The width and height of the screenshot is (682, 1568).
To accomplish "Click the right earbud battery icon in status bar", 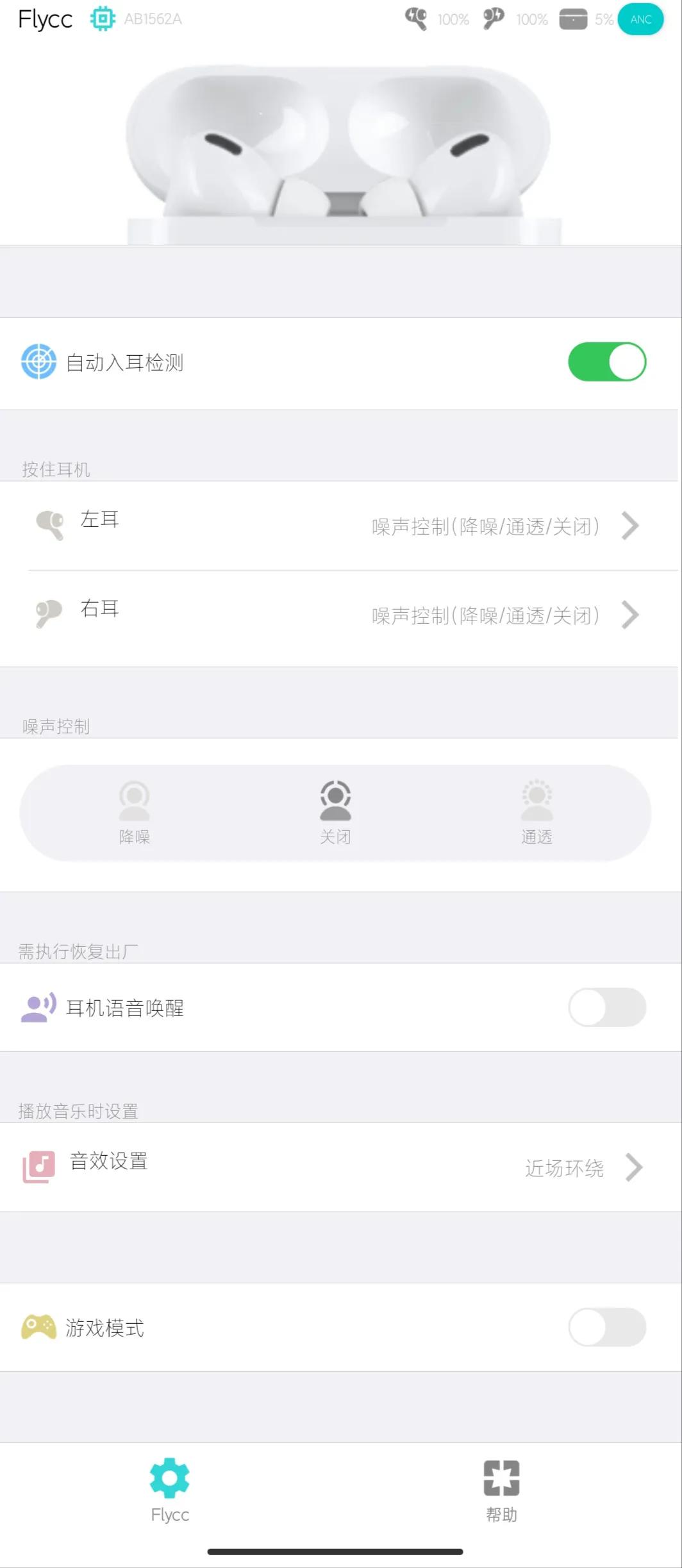I will pyautogui.click(x=494, y=18).
